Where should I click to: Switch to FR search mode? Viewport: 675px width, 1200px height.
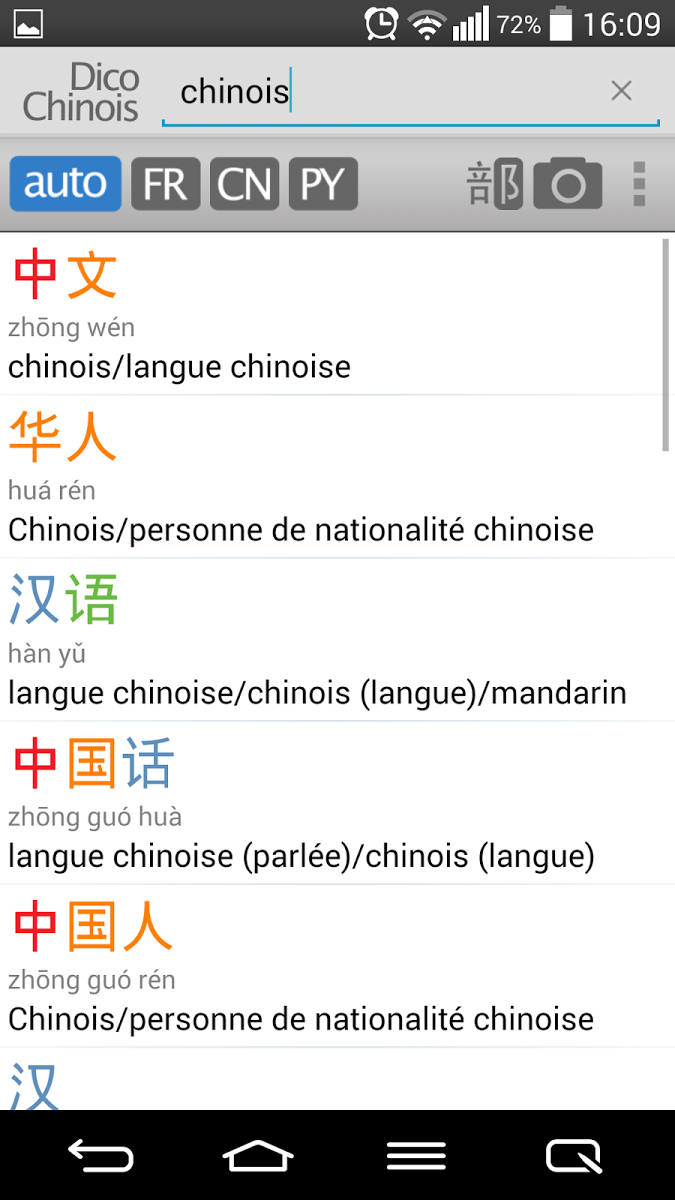[x=166, y=184]
